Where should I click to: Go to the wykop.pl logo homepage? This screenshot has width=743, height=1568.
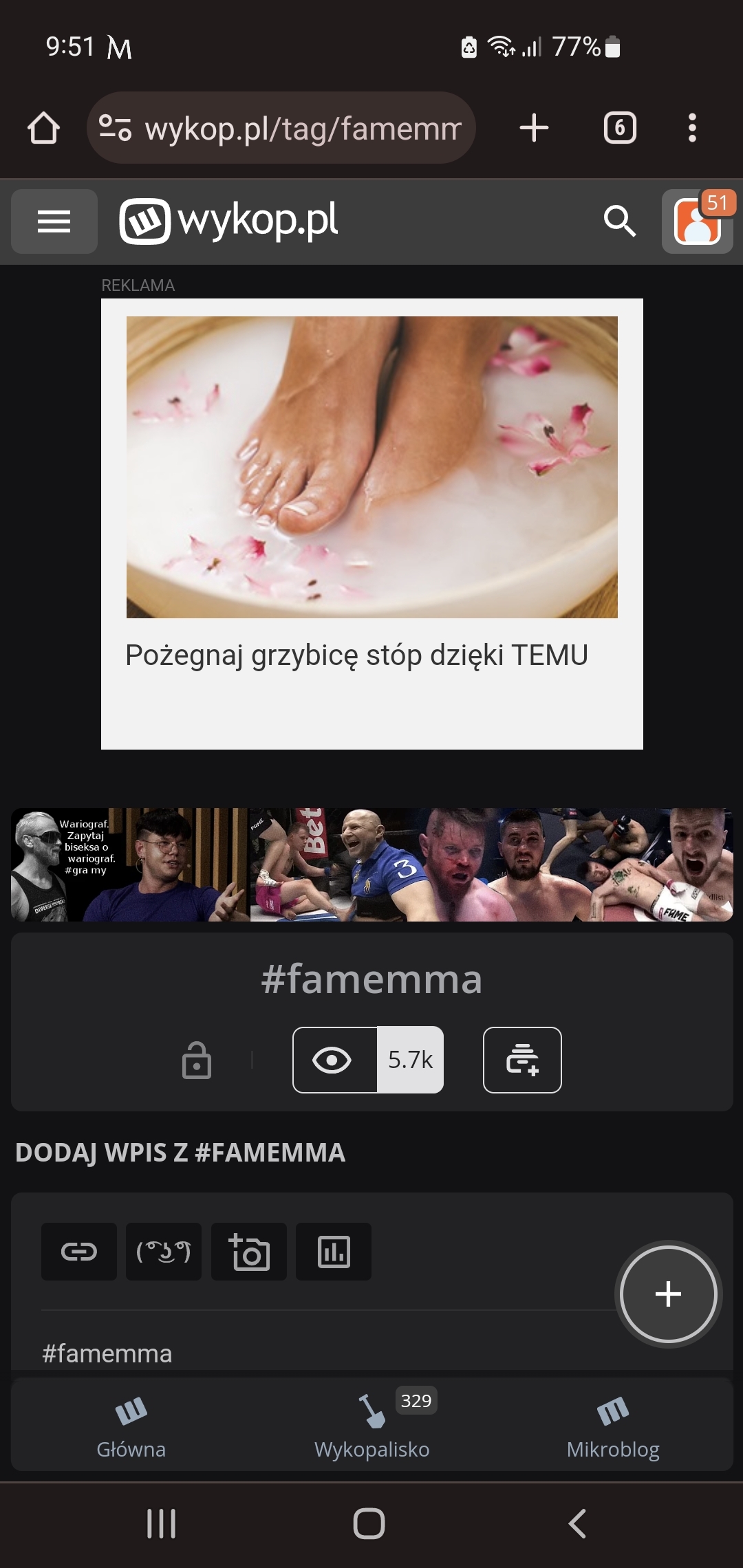pyautogui.click(x=229, y=221)
